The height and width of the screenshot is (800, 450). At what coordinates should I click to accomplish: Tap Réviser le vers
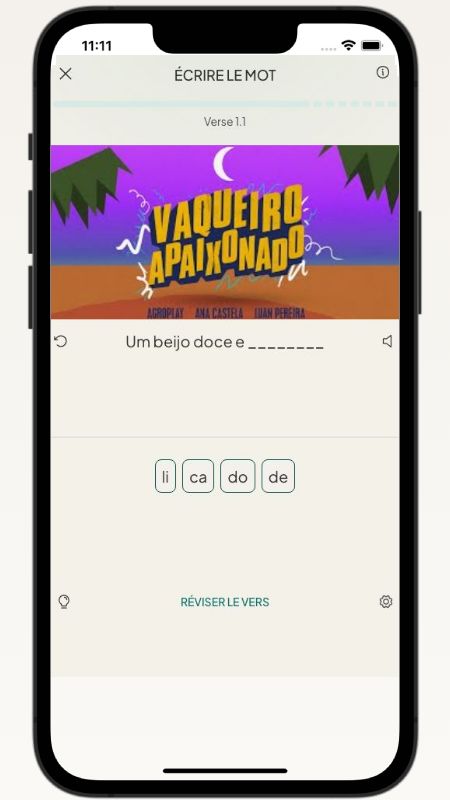pos(225,602)
